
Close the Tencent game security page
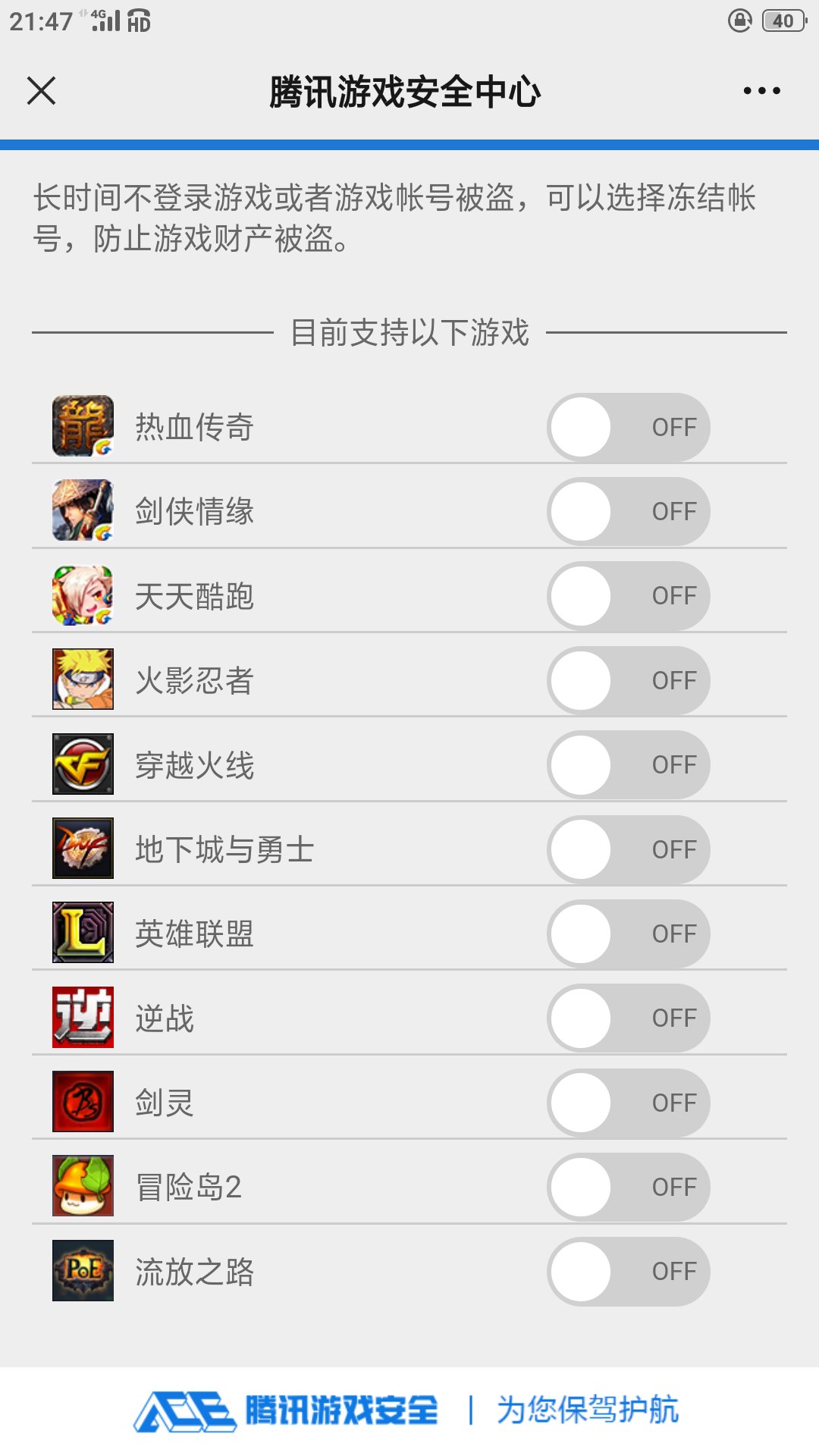click(41, 91)
